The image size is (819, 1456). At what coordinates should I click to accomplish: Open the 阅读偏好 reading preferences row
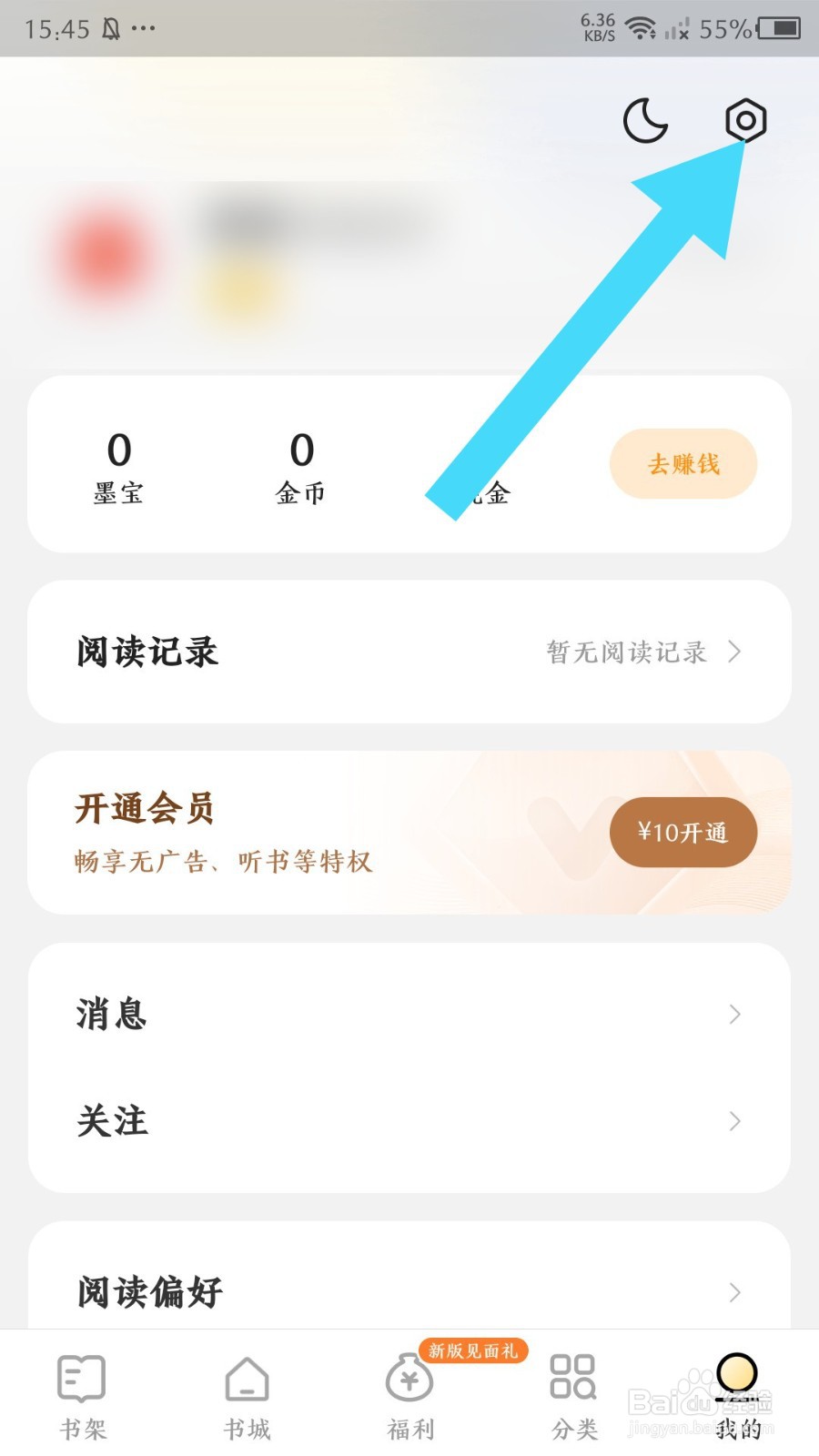click(x=409, y=1290)
